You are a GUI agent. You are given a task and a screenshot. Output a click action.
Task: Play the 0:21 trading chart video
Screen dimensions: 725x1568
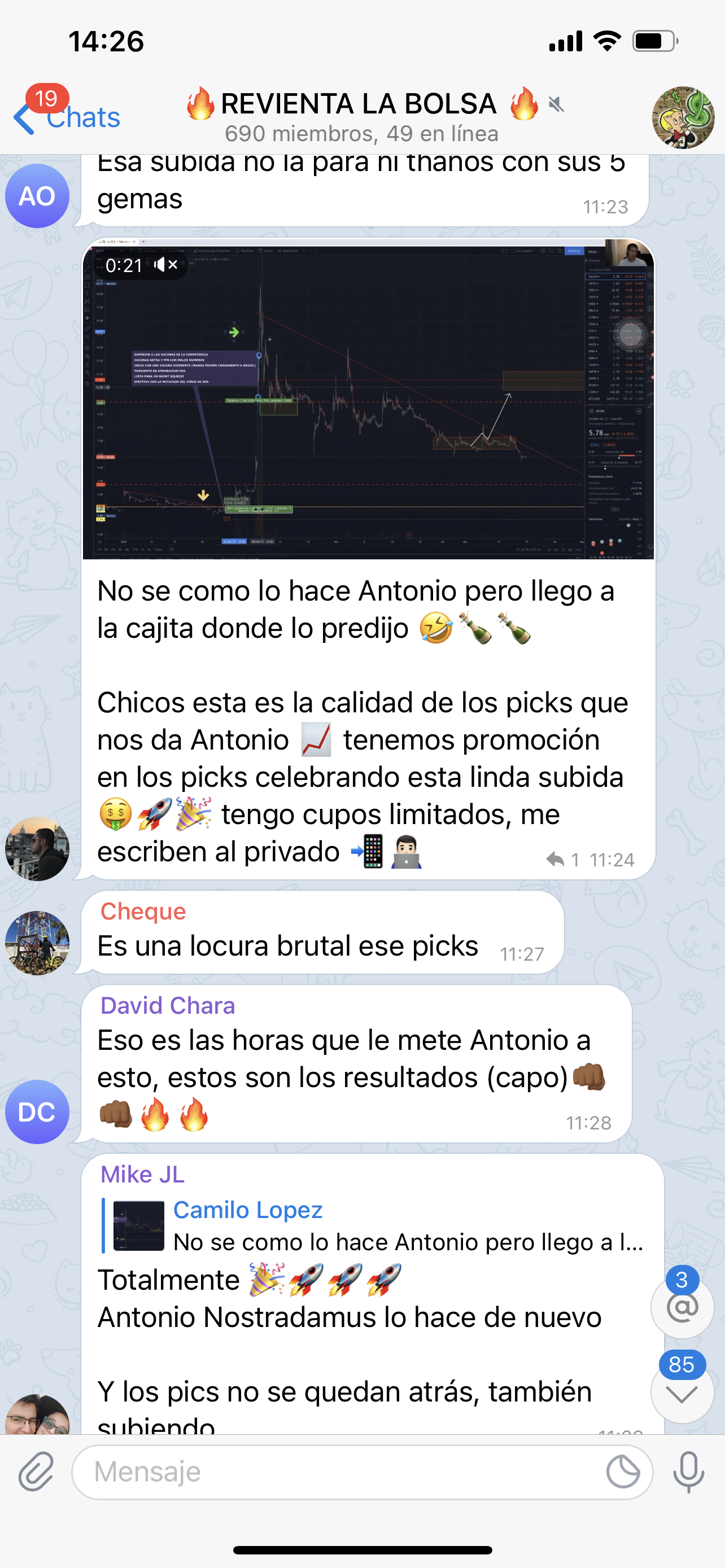click(368, 398)
